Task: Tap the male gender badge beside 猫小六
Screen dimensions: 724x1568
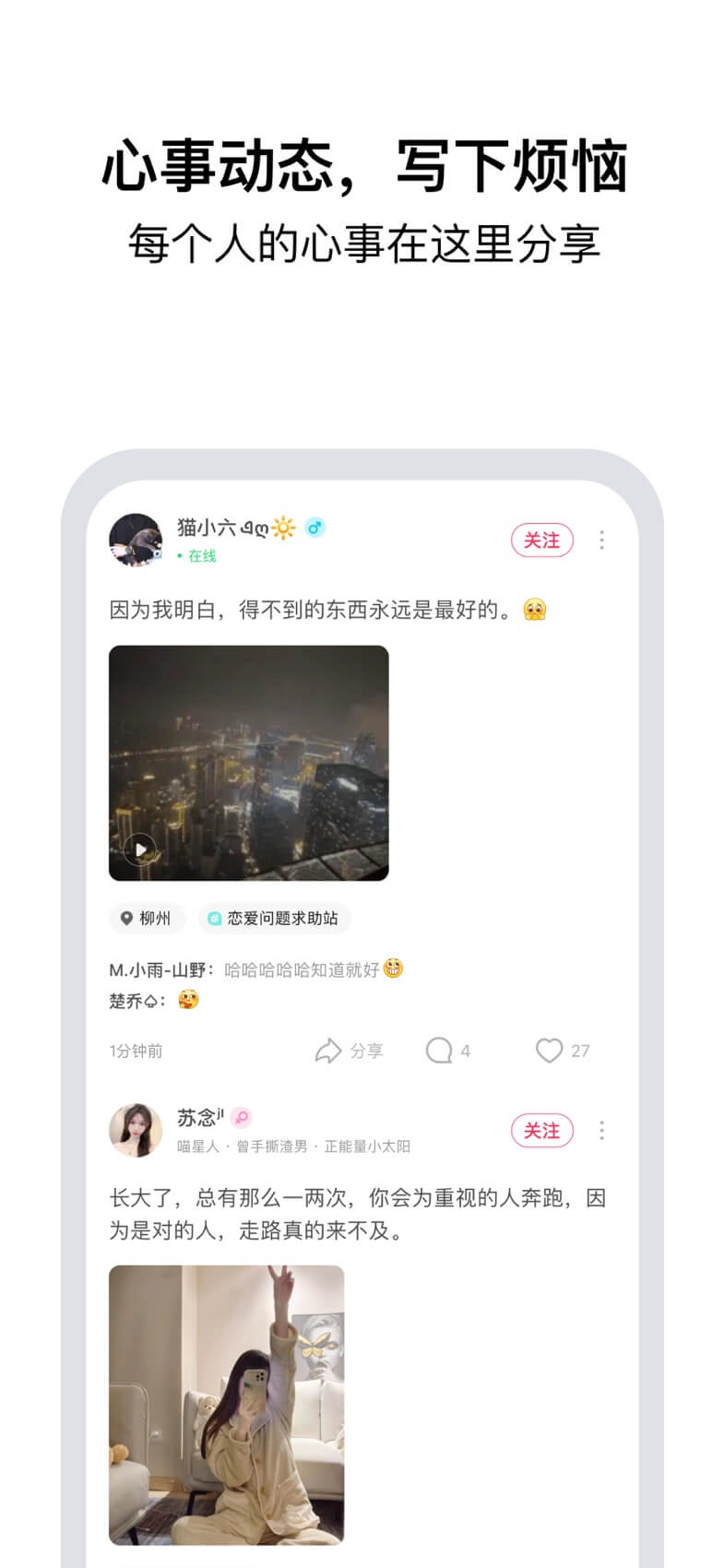Action: tap(314, 529)
